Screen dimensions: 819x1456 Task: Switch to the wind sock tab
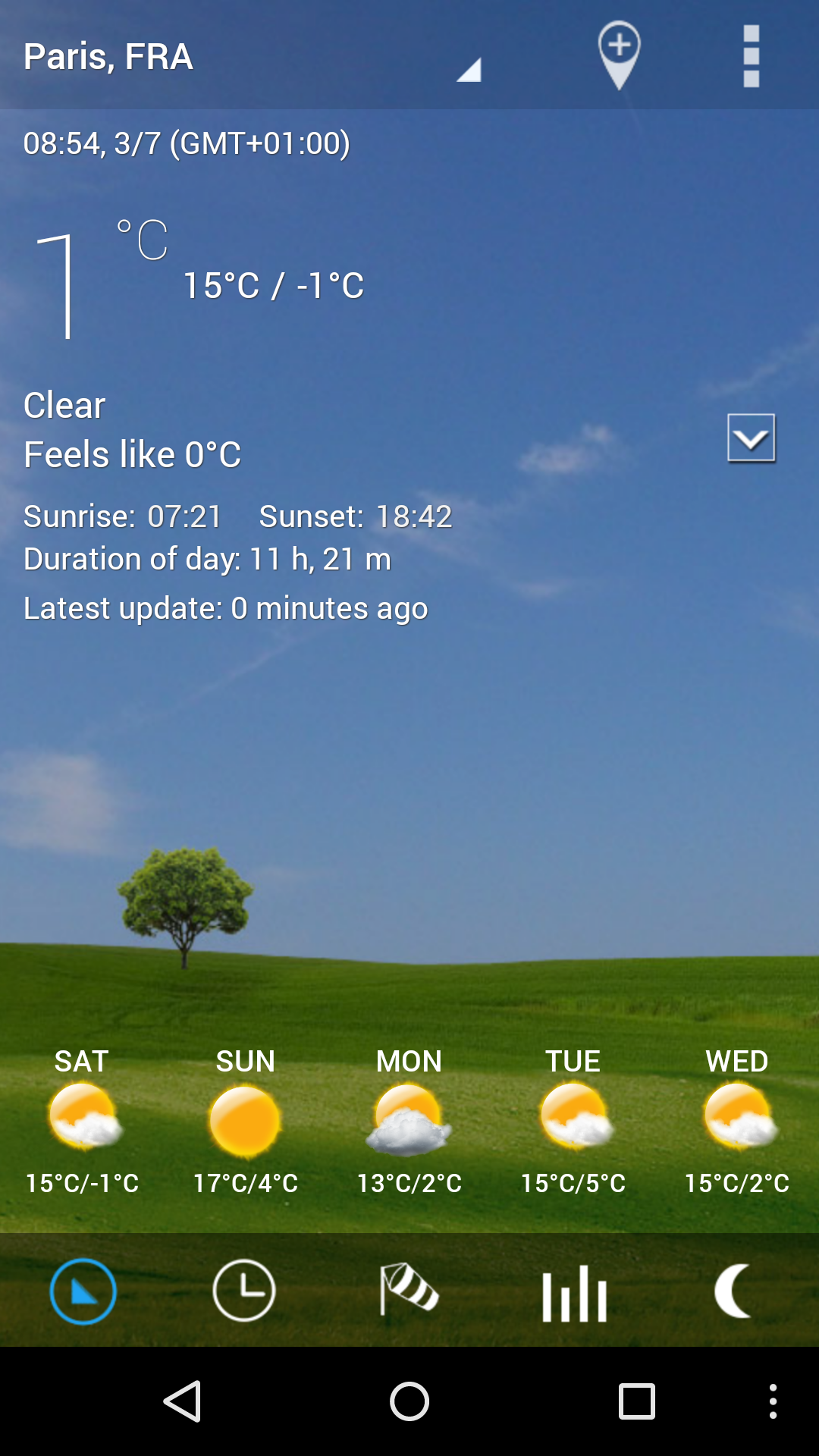[409, 1291]
